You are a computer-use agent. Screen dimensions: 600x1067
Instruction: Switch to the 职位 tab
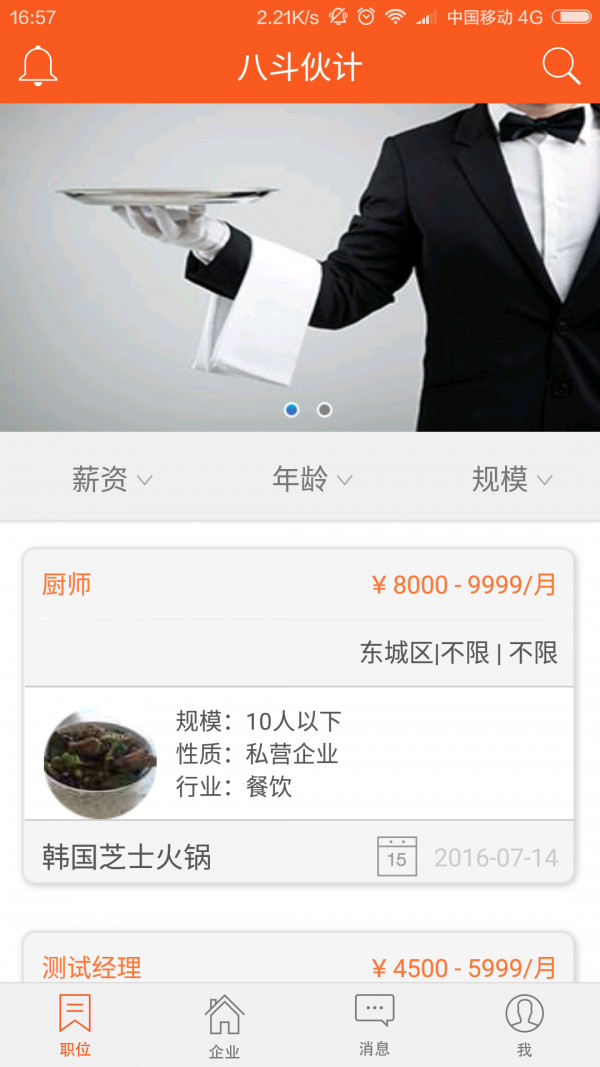(75, 1025)
